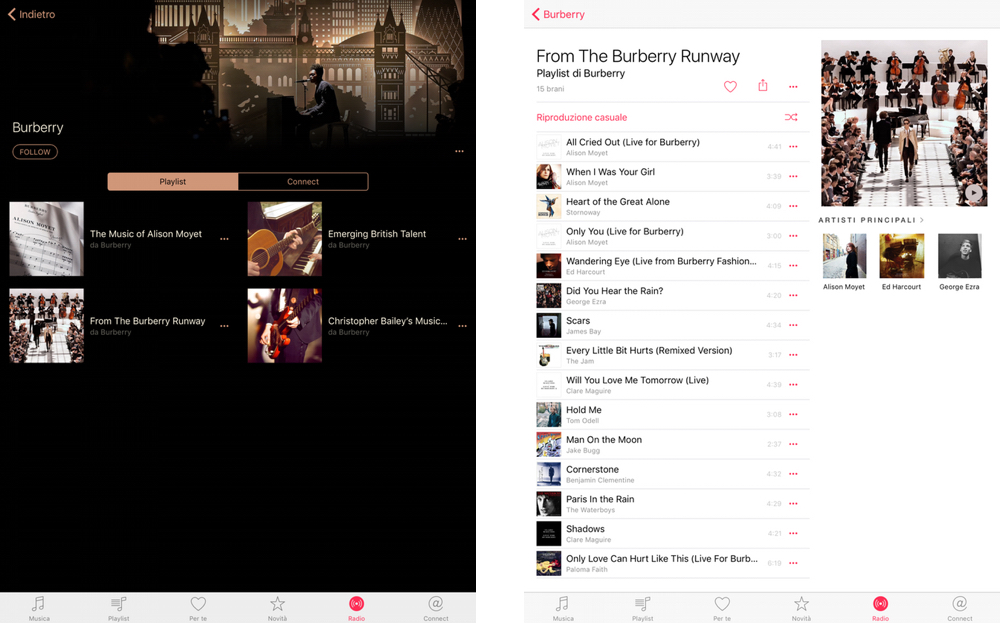
Task: Play All Cried Out (Live for Burberry)
Action: coord(632,143)
